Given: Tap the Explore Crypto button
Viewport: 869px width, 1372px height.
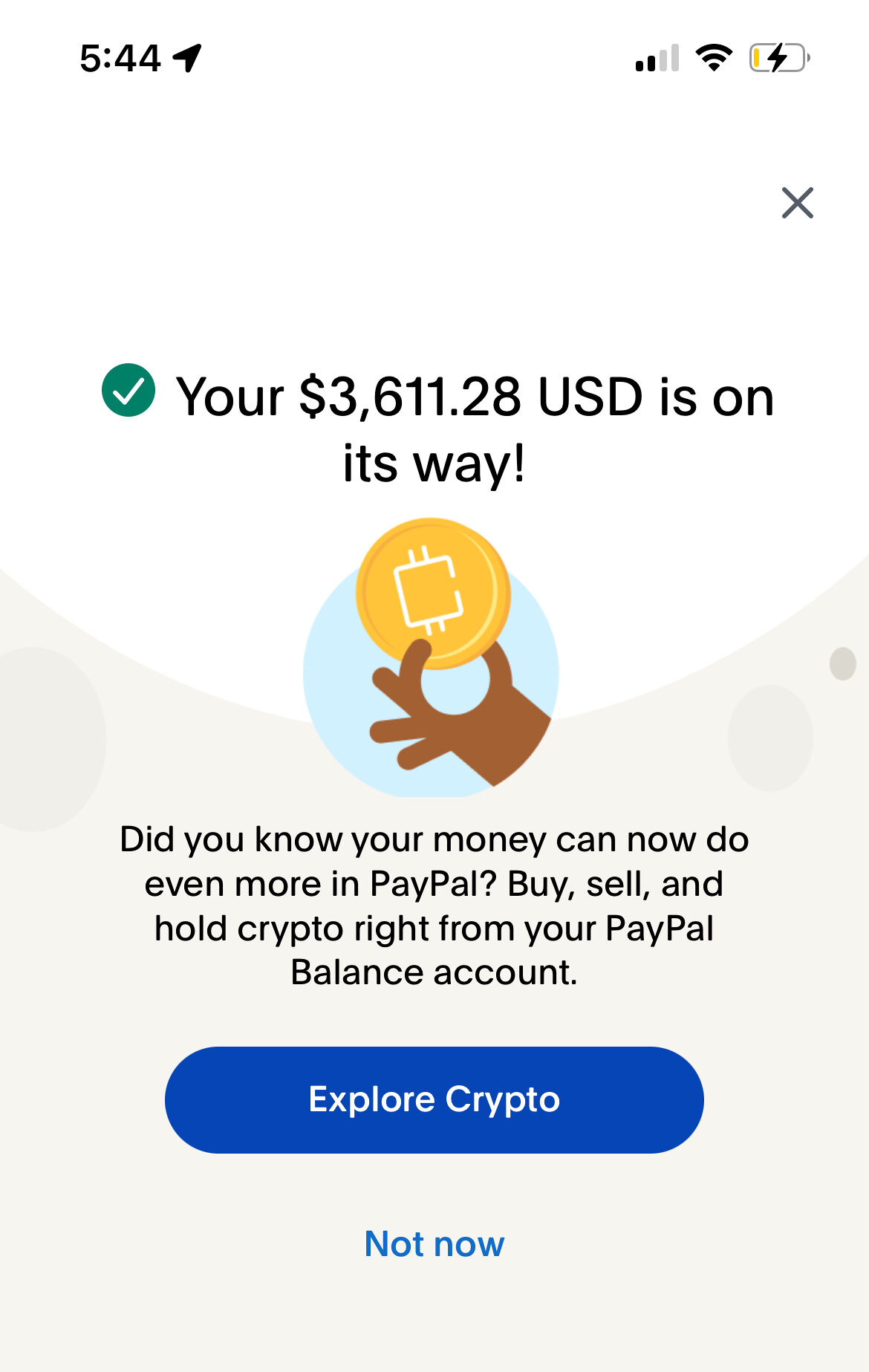Looking at the screenshot, I should (x=434, y=1099).
